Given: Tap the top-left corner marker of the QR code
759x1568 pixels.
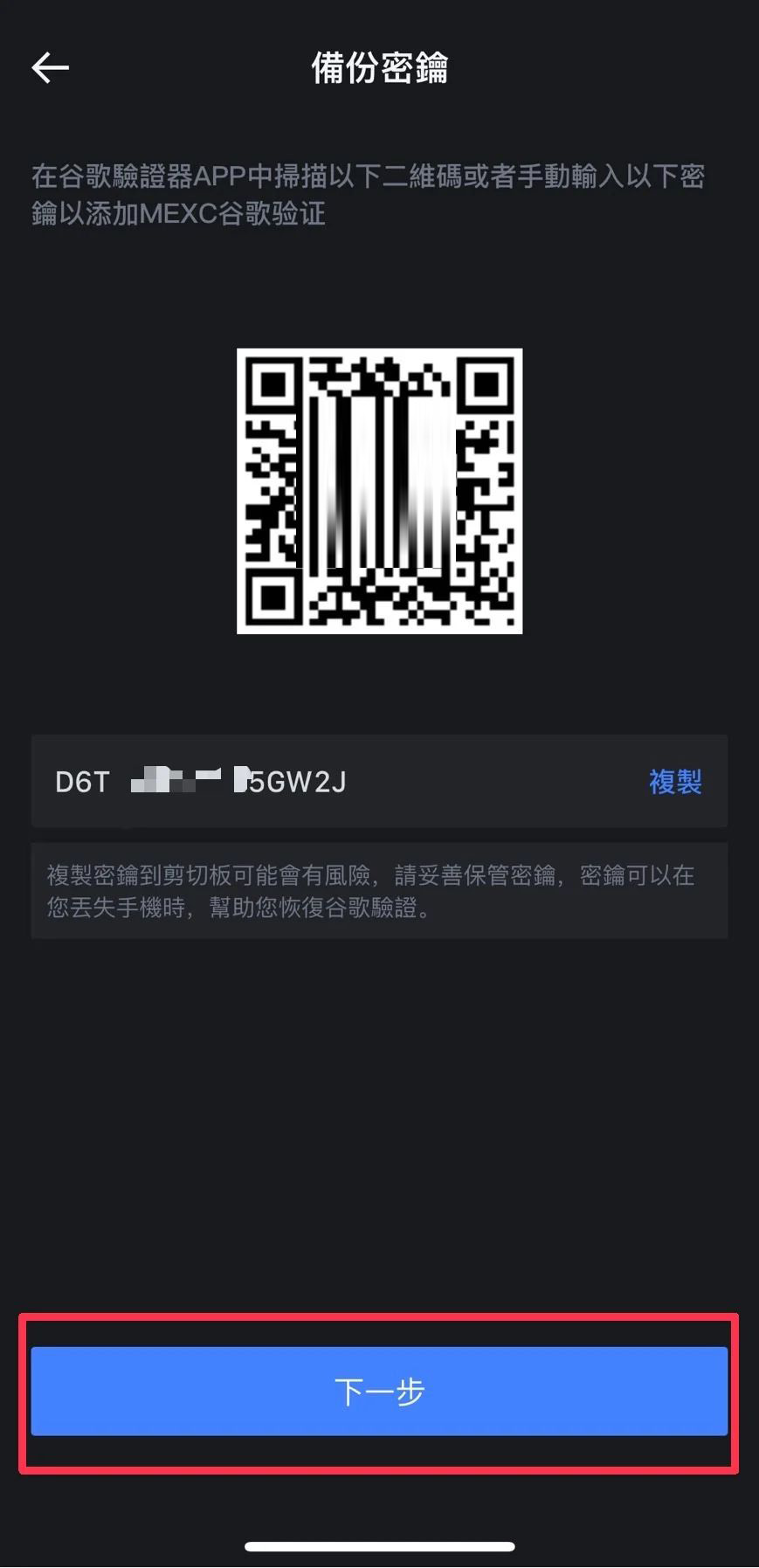Looking at the screenshot, I should (273, 384).
